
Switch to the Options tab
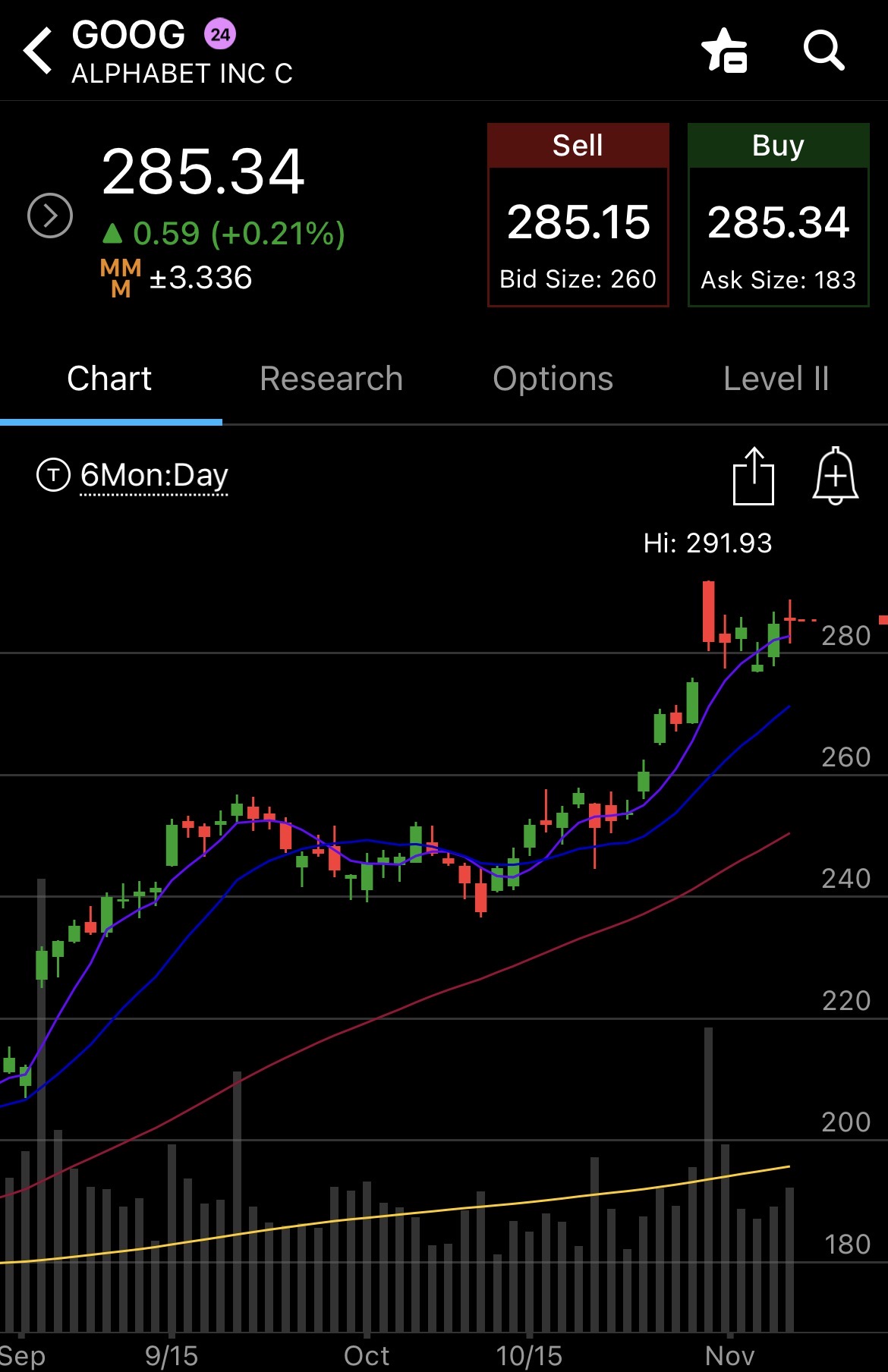[553, 379]
